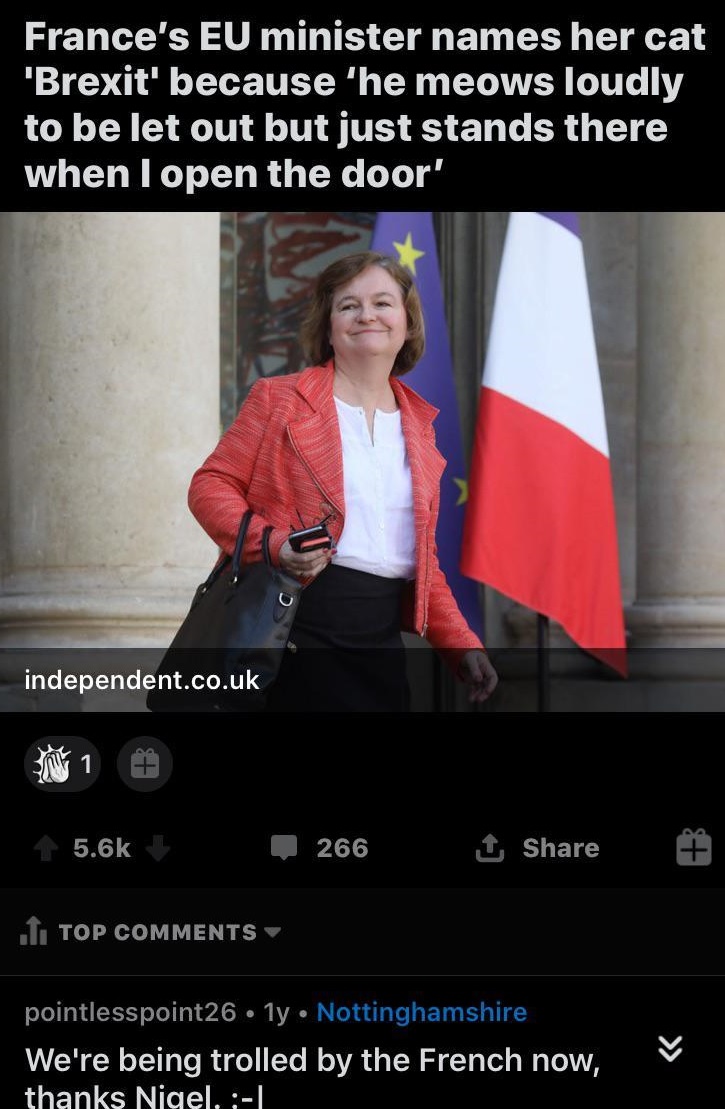The width and height of the screenshot is (725, 1109).
Task: Share this post
Action: pos(538,848)
